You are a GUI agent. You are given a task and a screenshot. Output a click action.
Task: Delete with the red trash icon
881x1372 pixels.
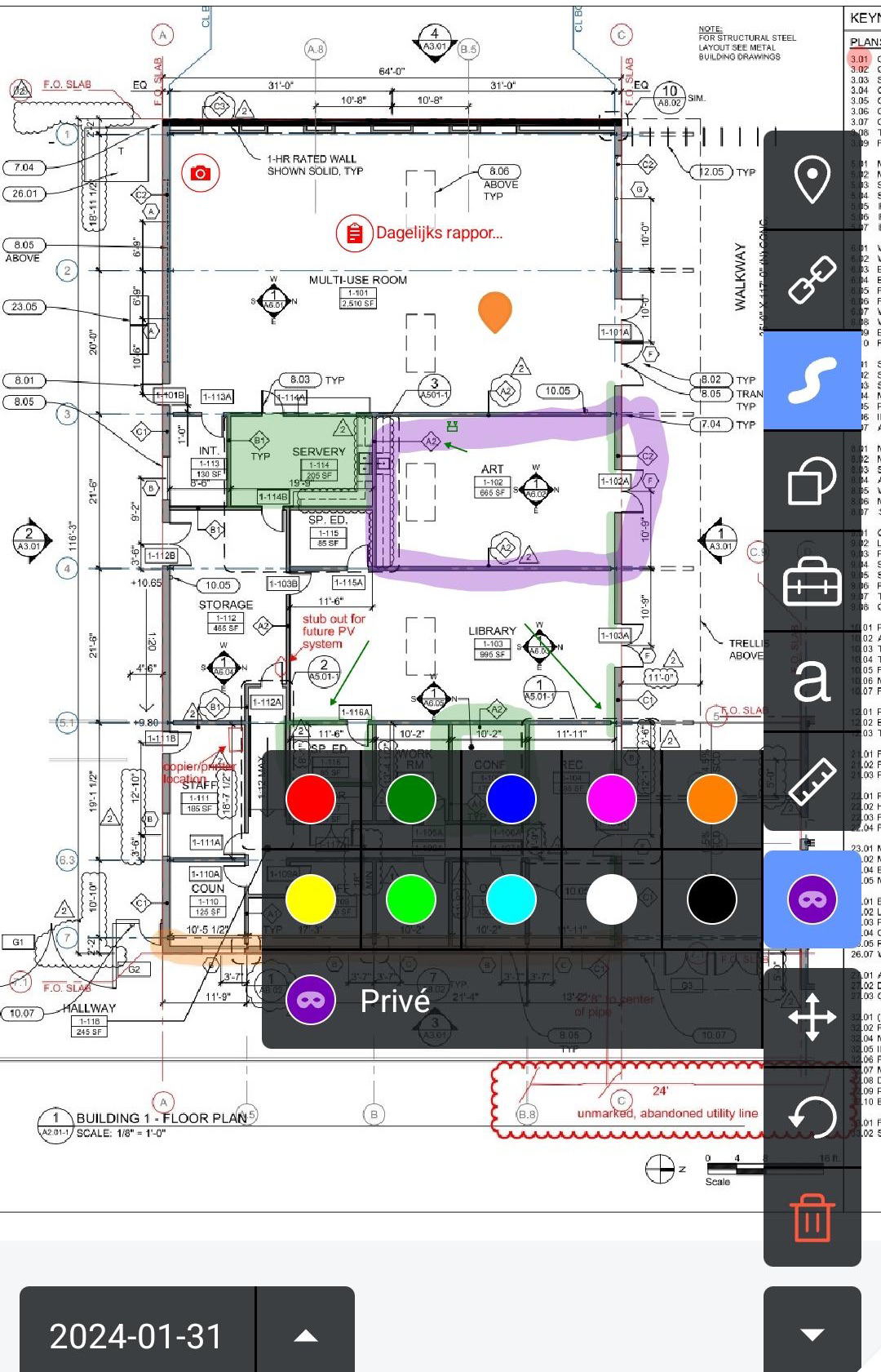[x=812, y=1218]
